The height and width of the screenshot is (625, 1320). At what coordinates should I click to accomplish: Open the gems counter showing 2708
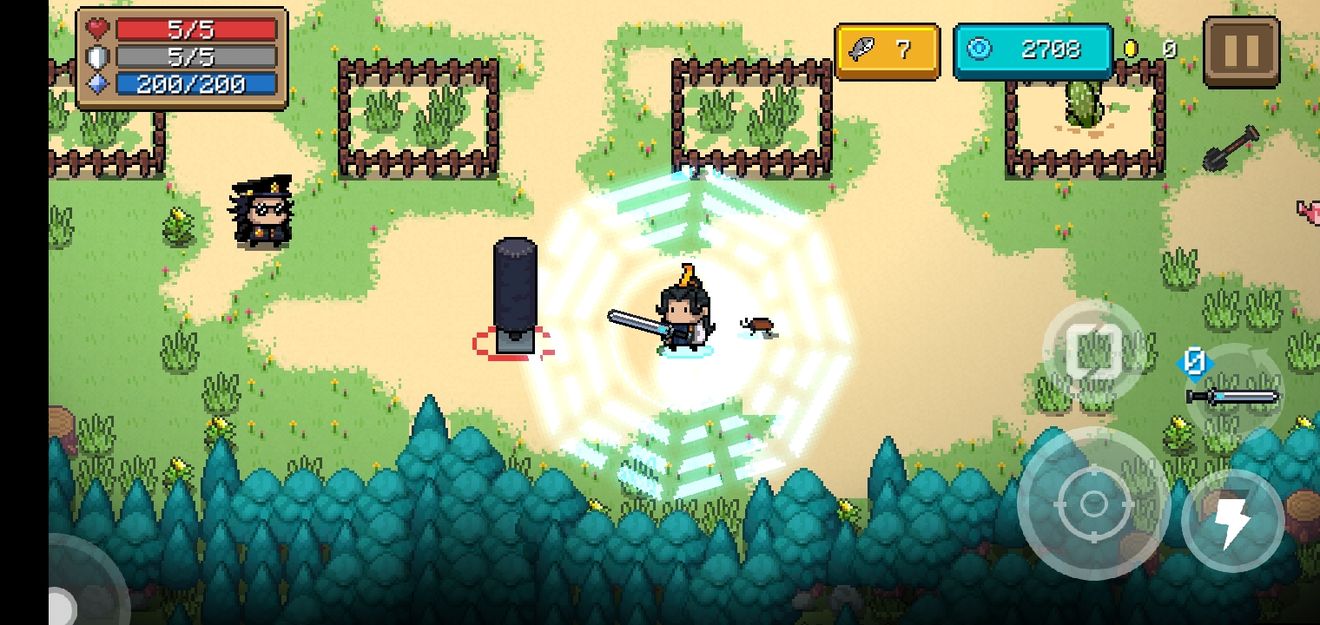click(x=1032, y=50)
